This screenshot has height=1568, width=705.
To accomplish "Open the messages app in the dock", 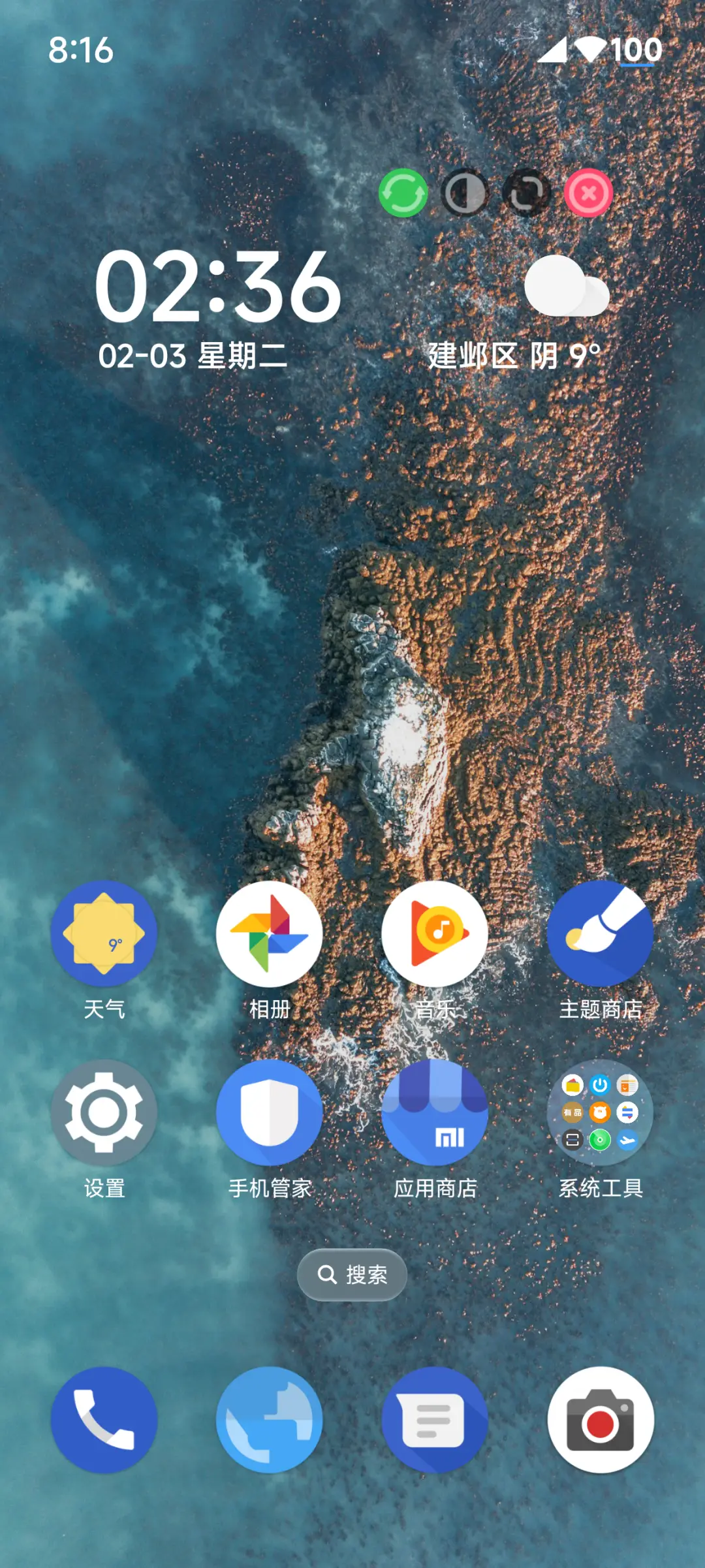I will (x=435, y=1420).
